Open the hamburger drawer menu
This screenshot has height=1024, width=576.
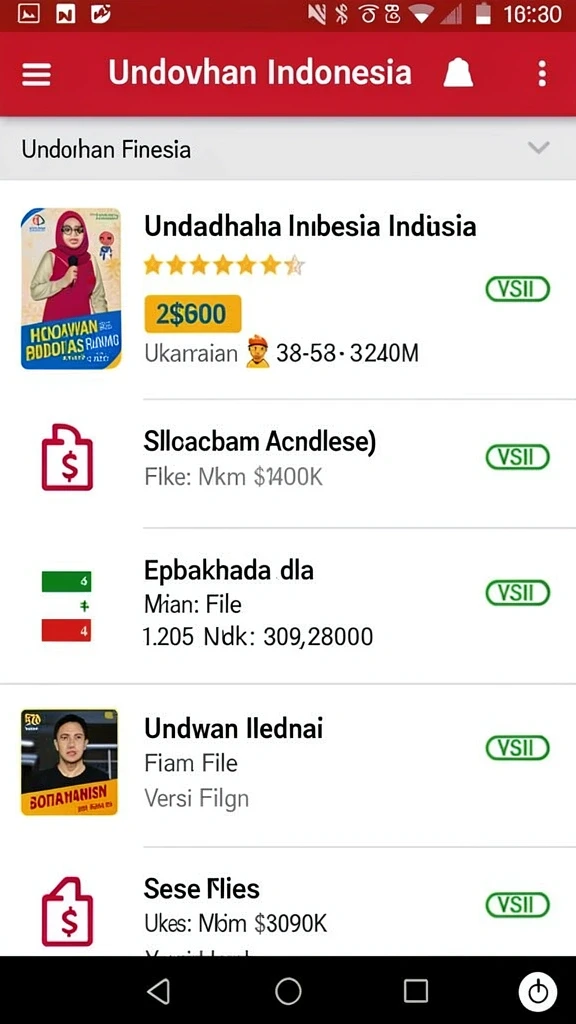point(37,73)
